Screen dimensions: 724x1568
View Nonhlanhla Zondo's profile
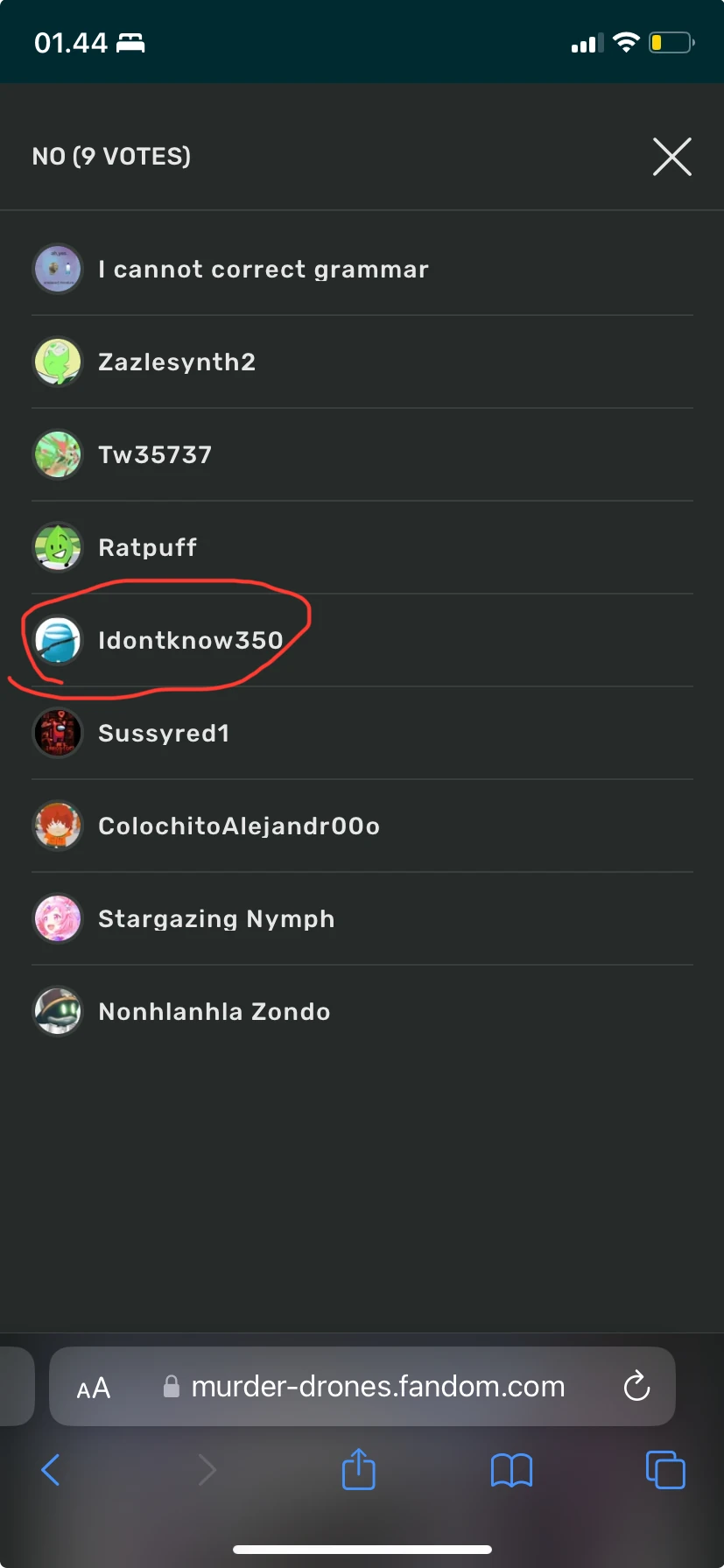[x=362, y=1011]
